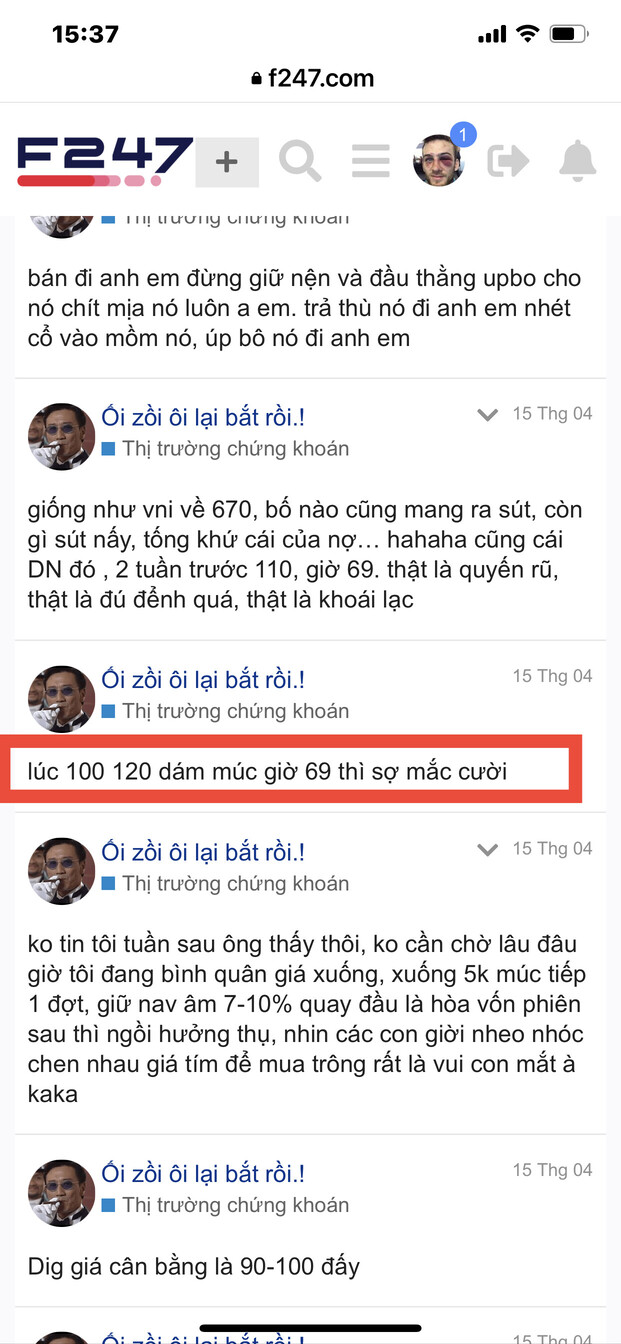The height and width of the screenshot is (1344, 621).
Task: Open topic title above the 'giống như vni' post
Action: (203, 417)
